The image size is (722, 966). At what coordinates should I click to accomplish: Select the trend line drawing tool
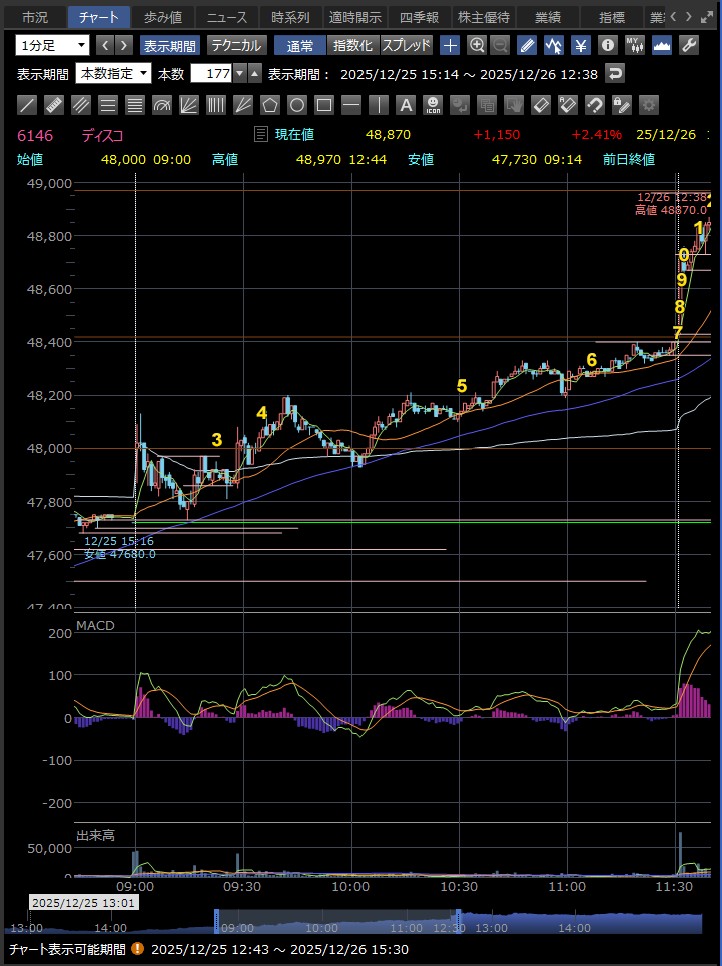(28, 104)
